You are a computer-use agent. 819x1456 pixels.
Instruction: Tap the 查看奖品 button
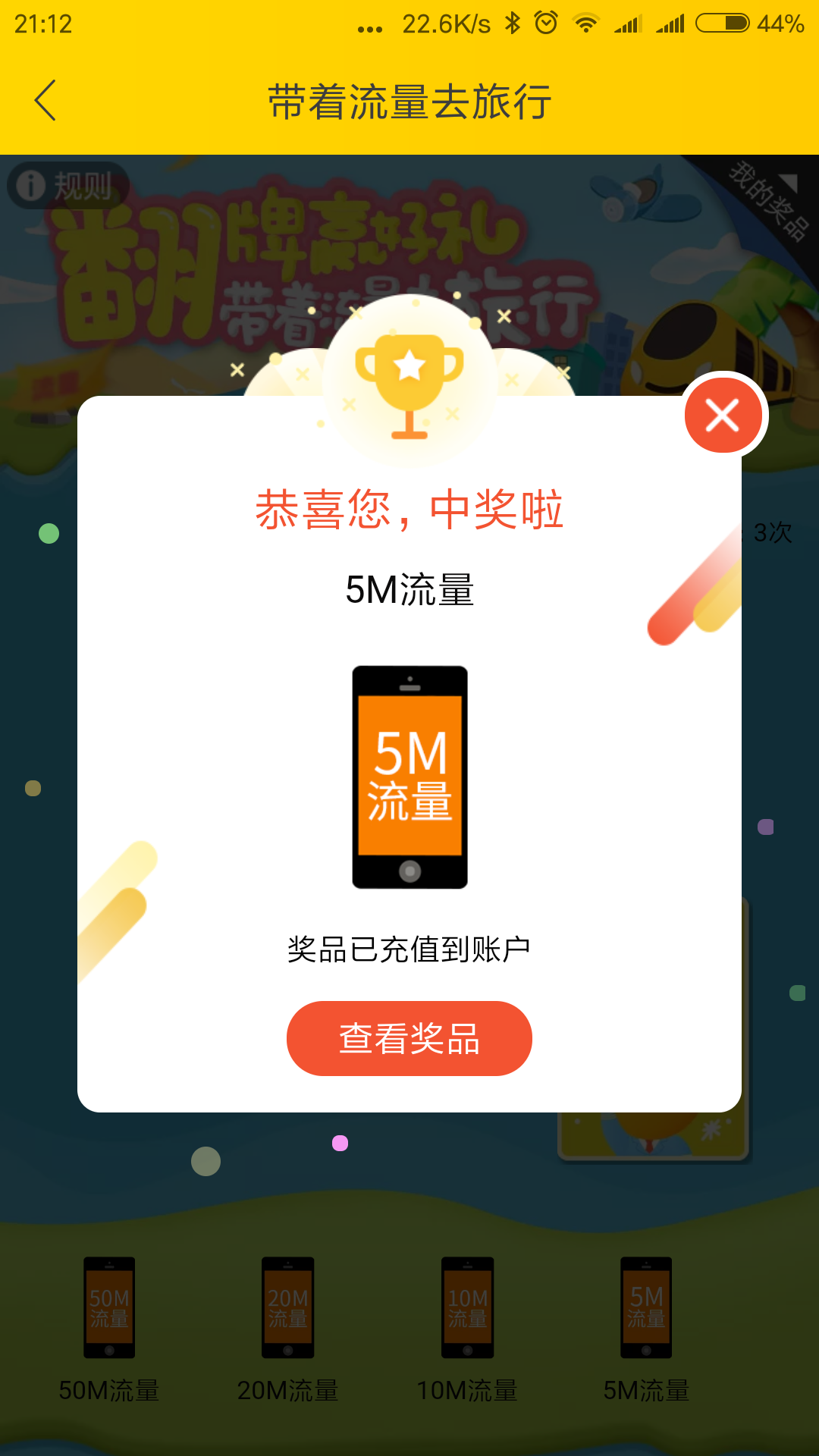tap(409, 1038)
